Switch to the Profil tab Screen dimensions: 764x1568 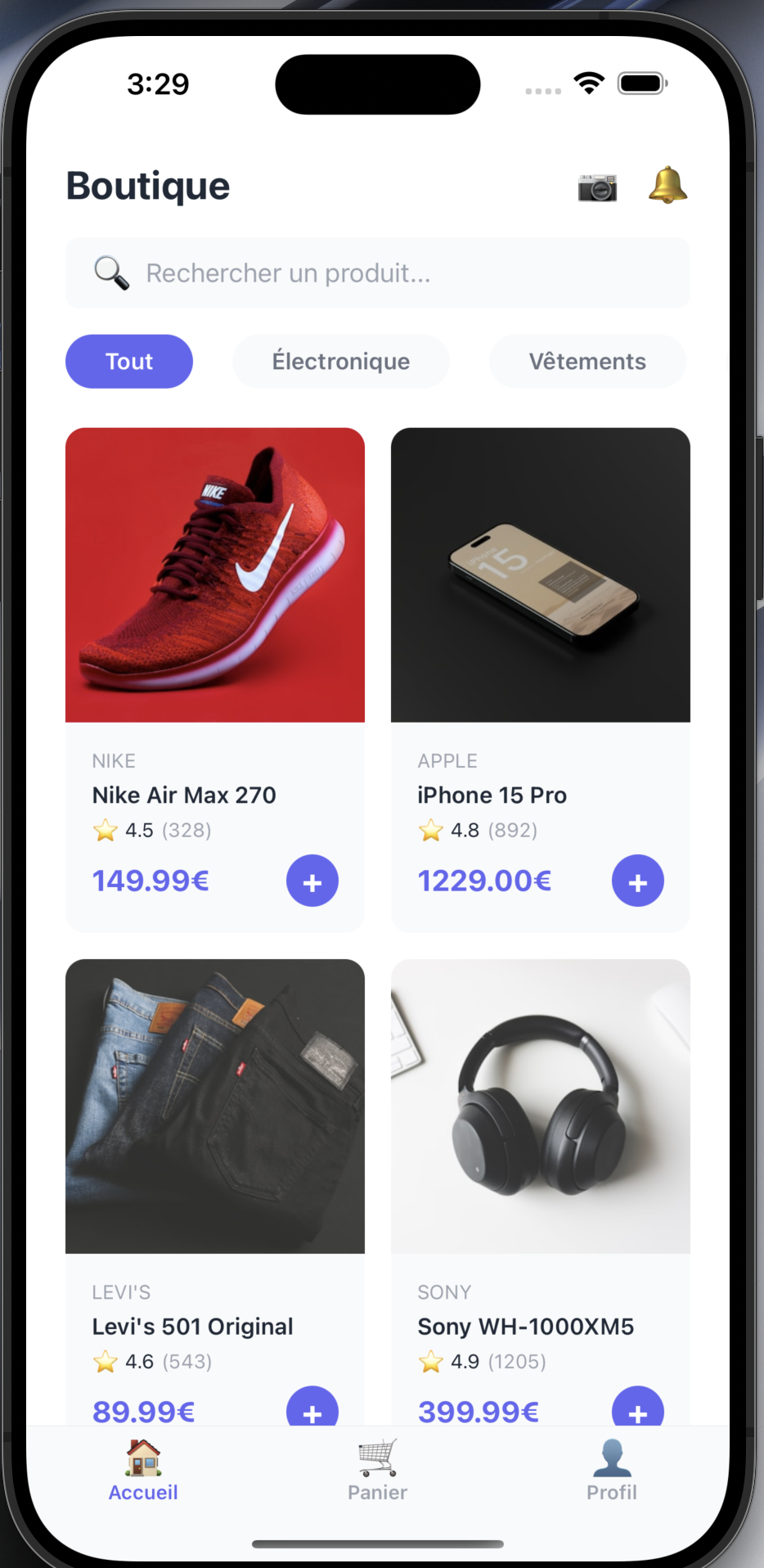point(612,1473)
